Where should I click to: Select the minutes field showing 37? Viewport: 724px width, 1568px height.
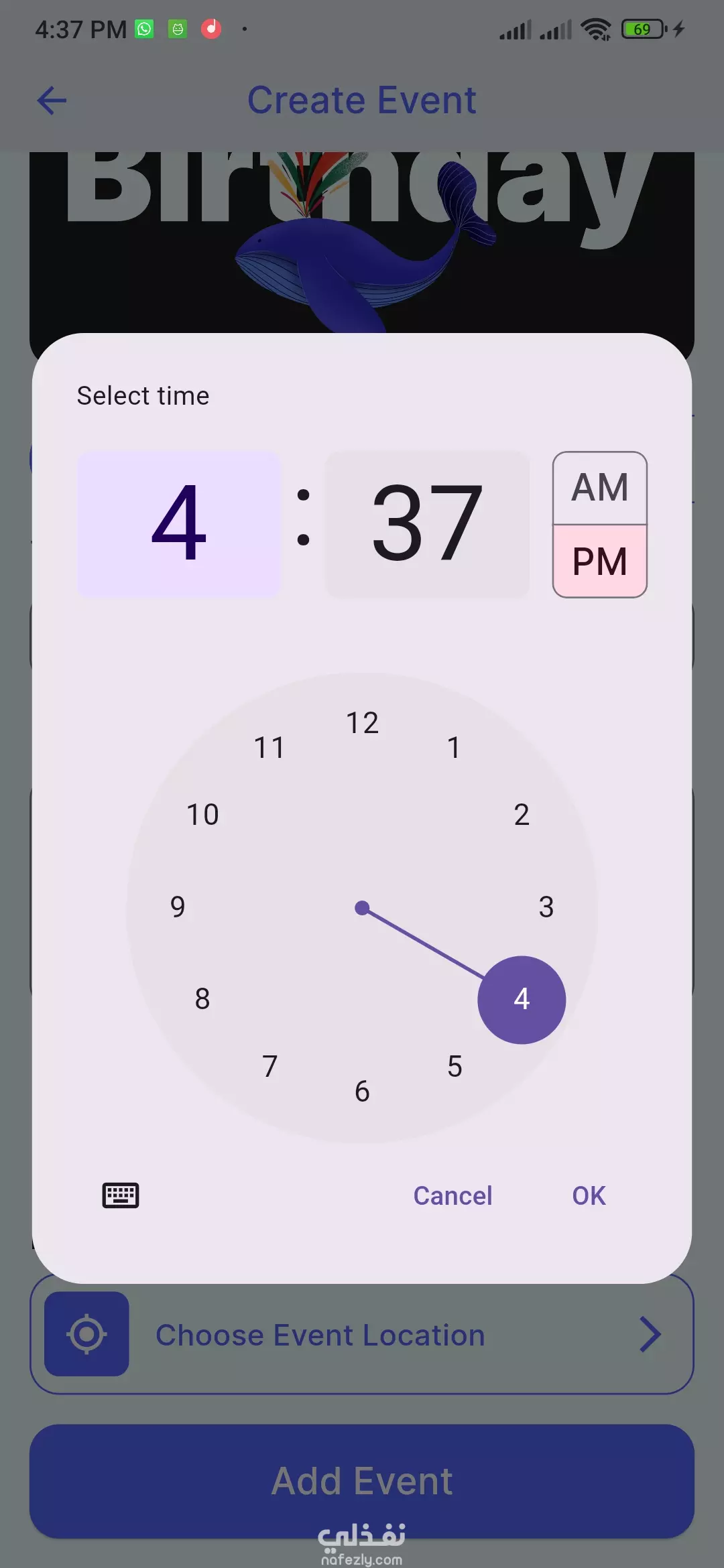click(x=428, y=524)
